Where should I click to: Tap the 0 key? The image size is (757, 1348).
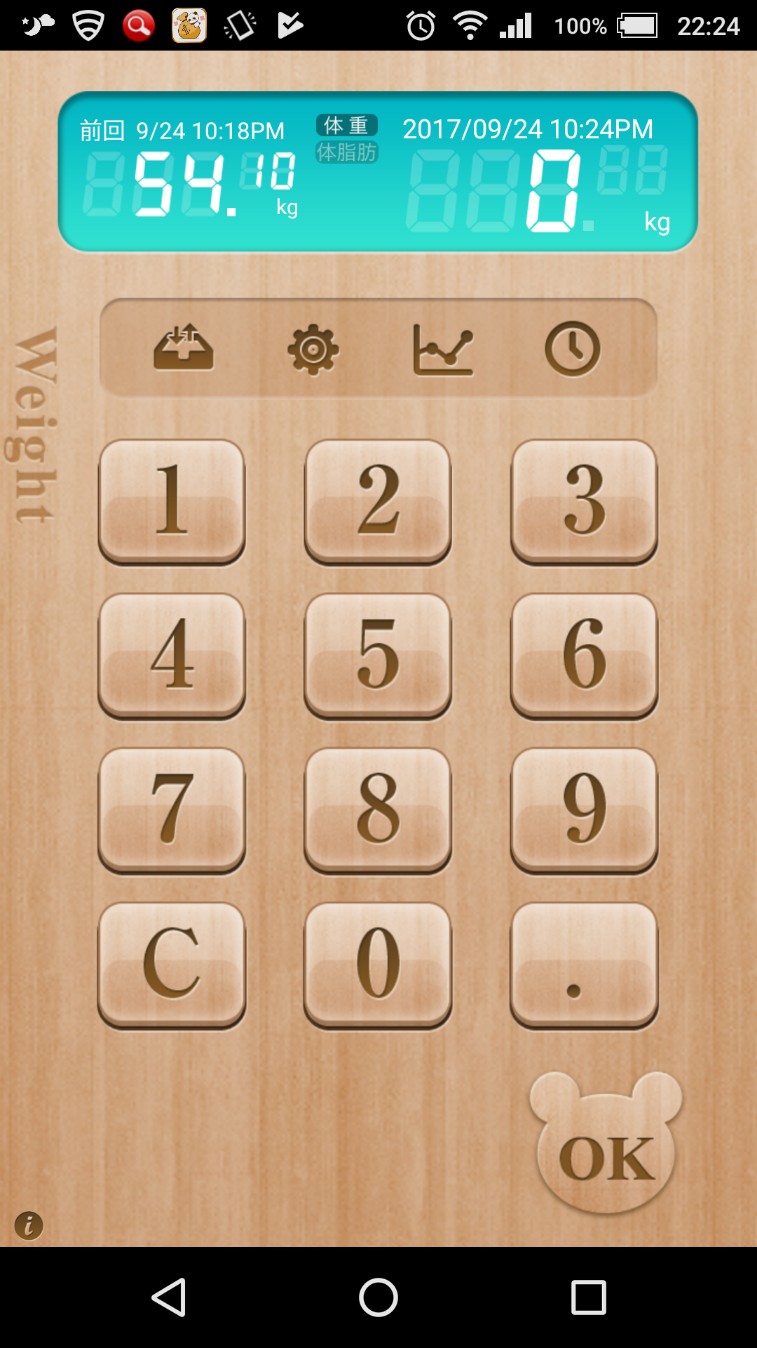point(378,965)
